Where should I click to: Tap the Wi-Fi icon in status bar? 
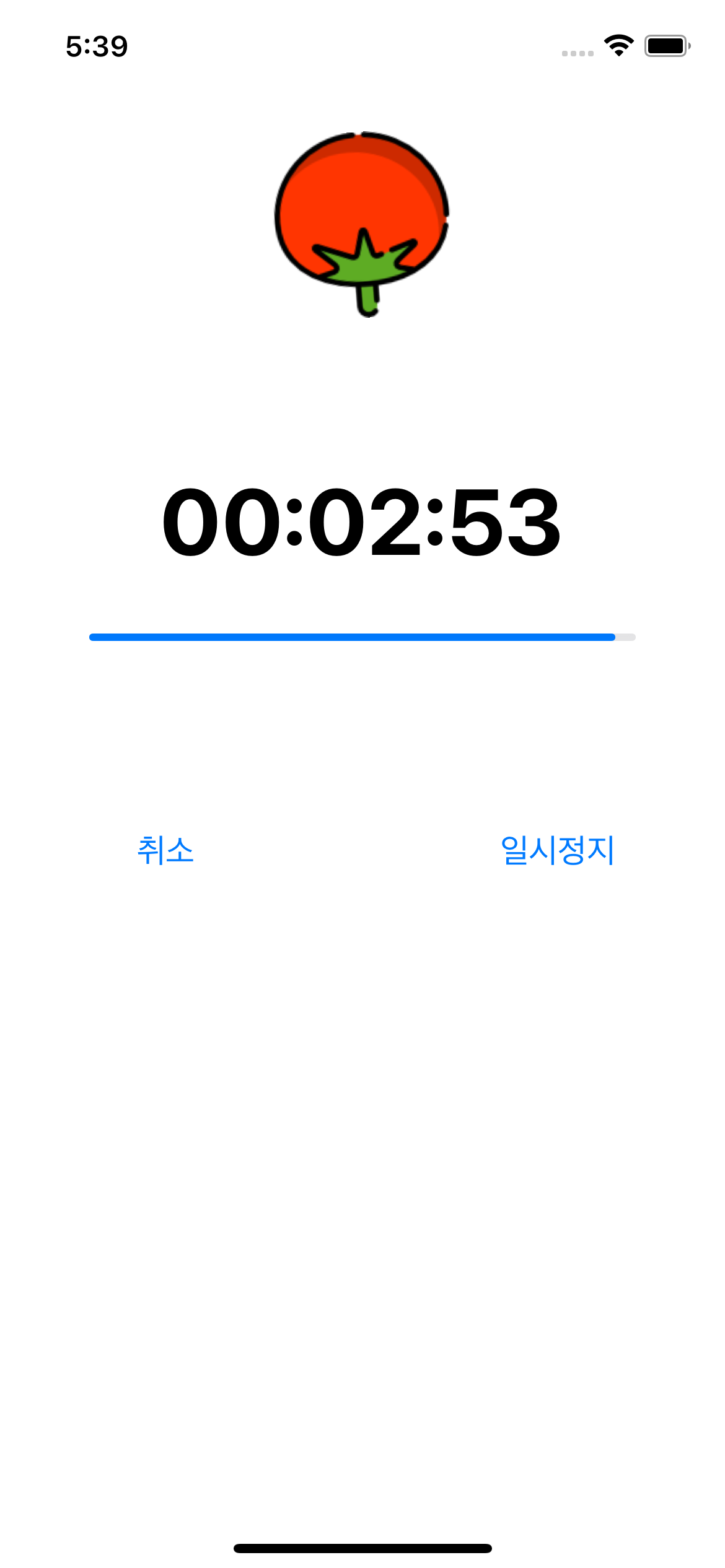[x=619, y=43]
